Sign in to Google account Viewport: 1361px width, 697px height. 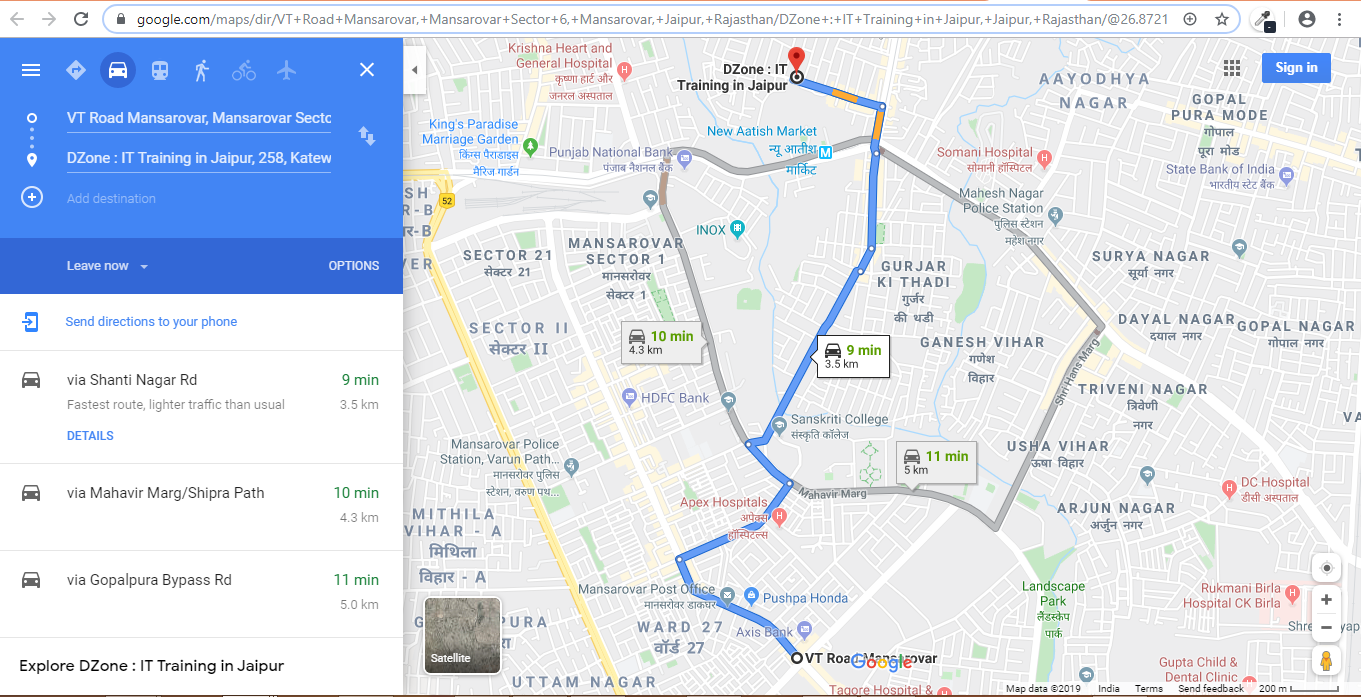pyautogui.click(x=1296, y=68)
